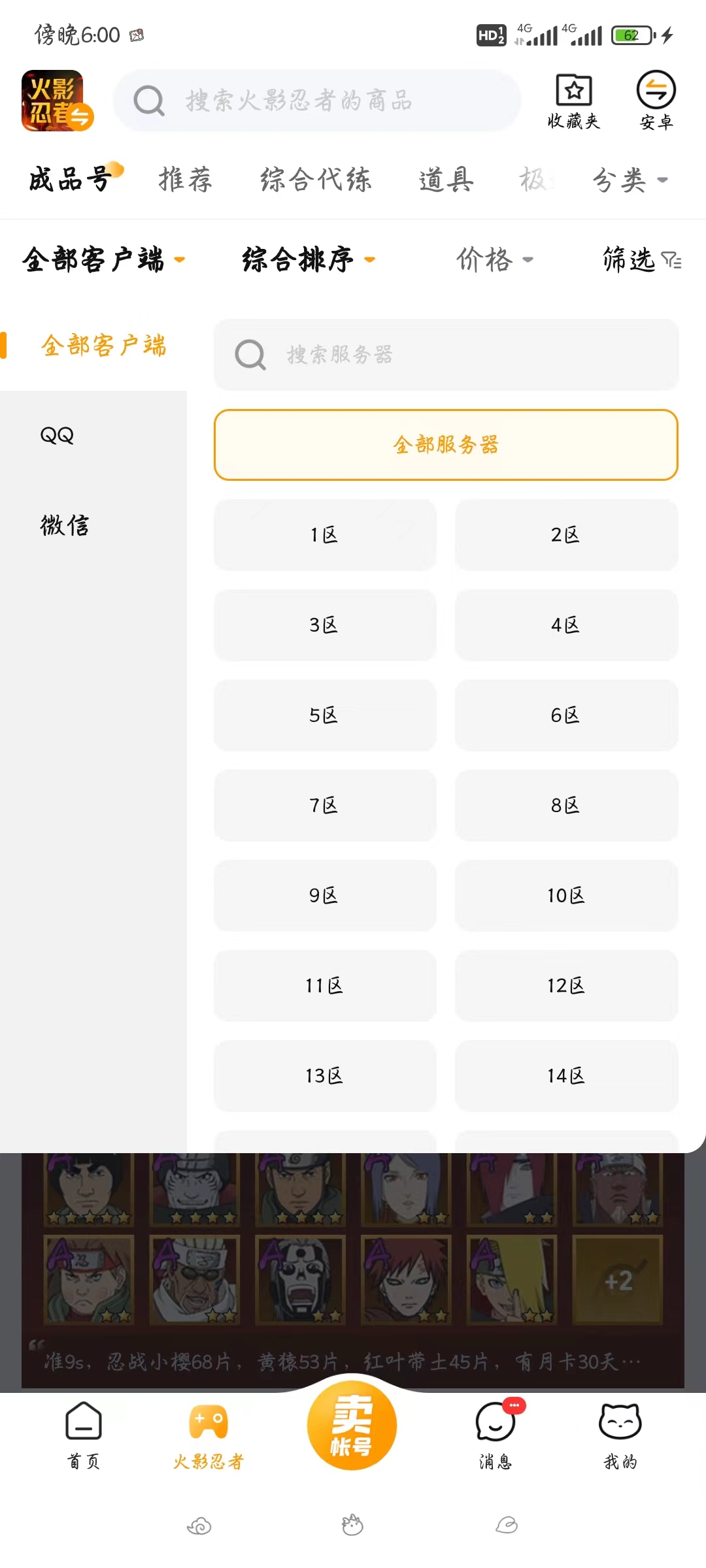Select server 1区
This screenshot has width=706, height=1568.
point(325,535)
